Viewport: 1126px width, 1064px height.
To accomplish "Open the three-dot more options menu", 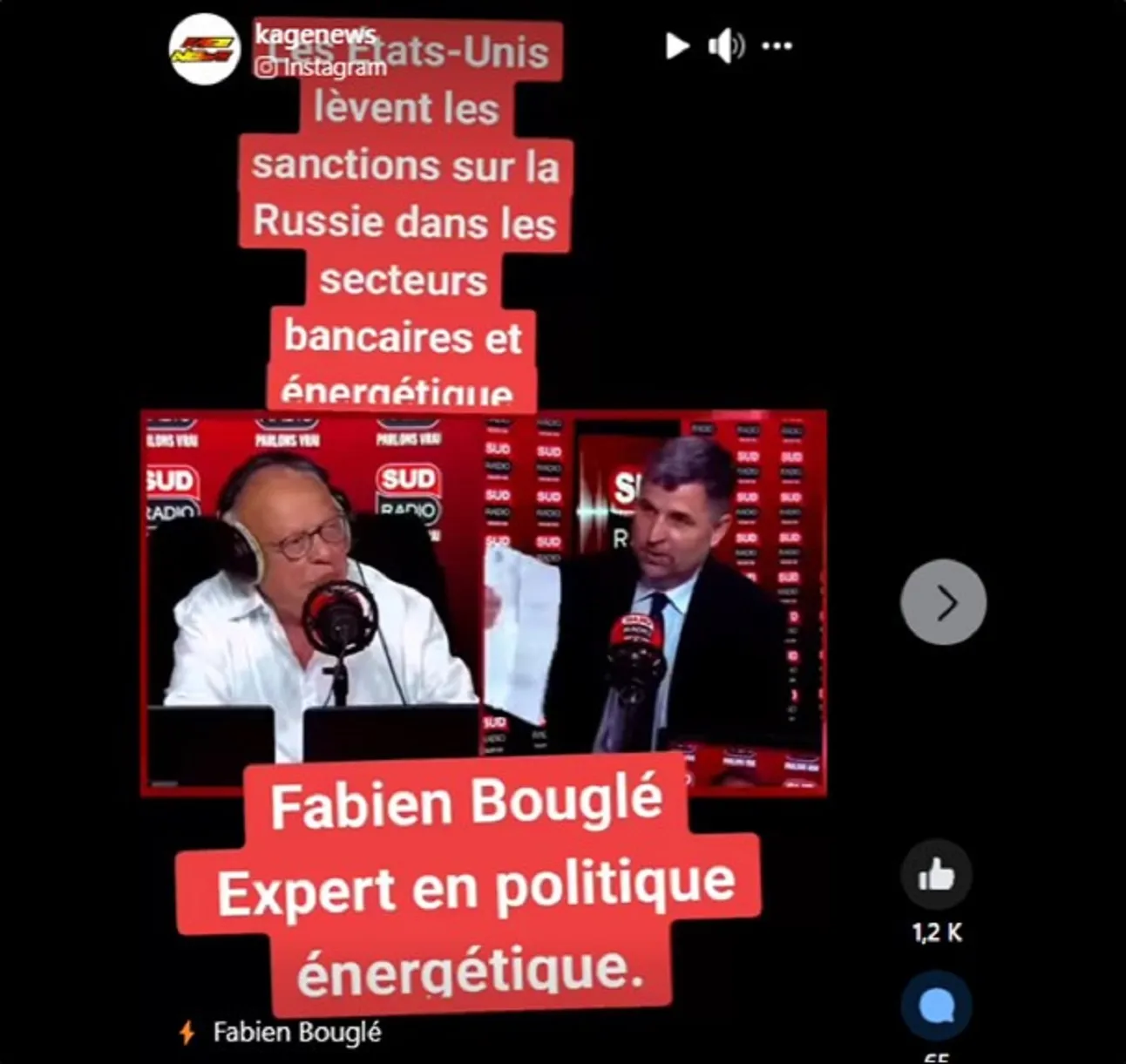I will pyautogui.click(x=777, y=46).
